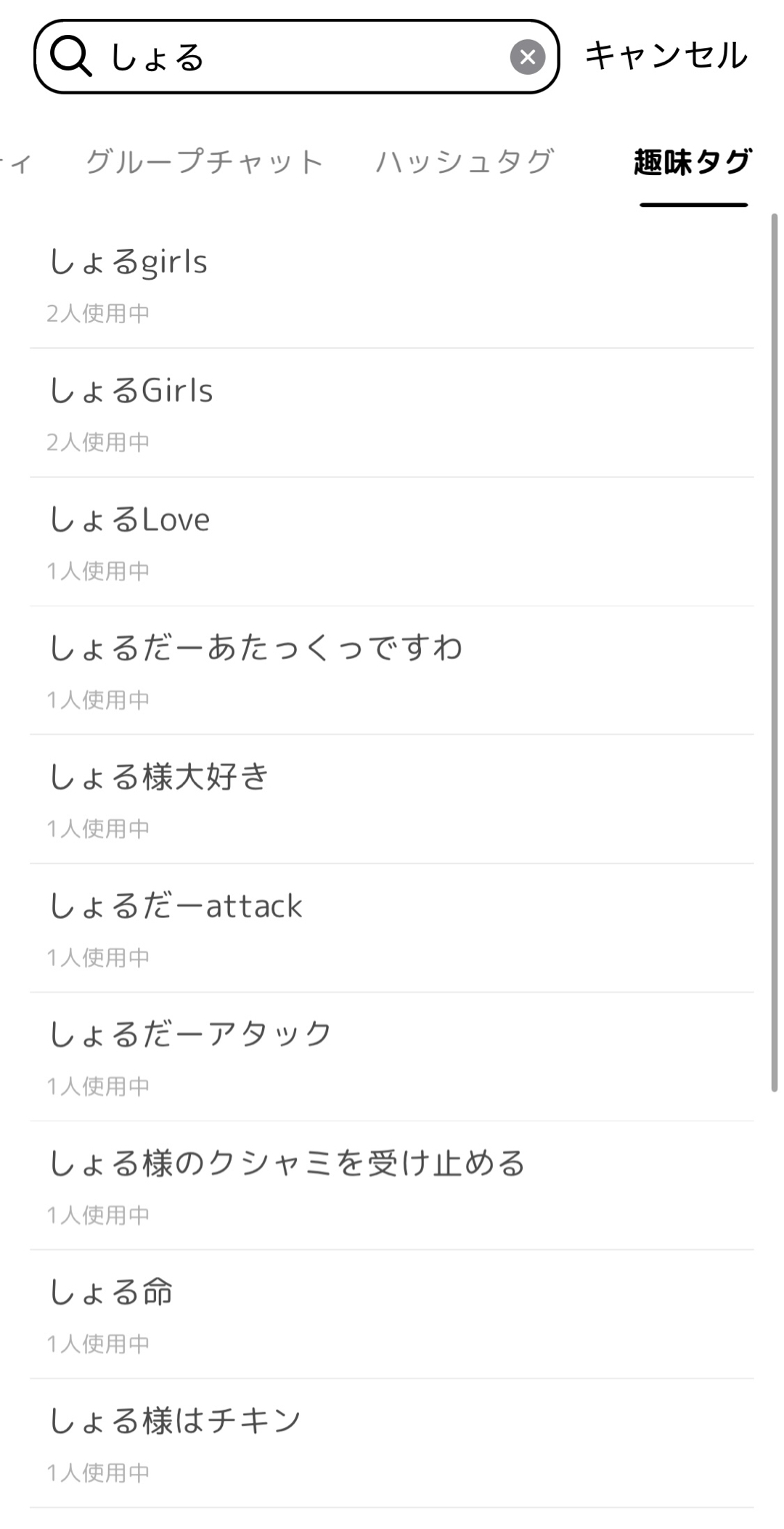Clear the search text with the X button
Screen dimensions: 784x1529
(528, 57)
